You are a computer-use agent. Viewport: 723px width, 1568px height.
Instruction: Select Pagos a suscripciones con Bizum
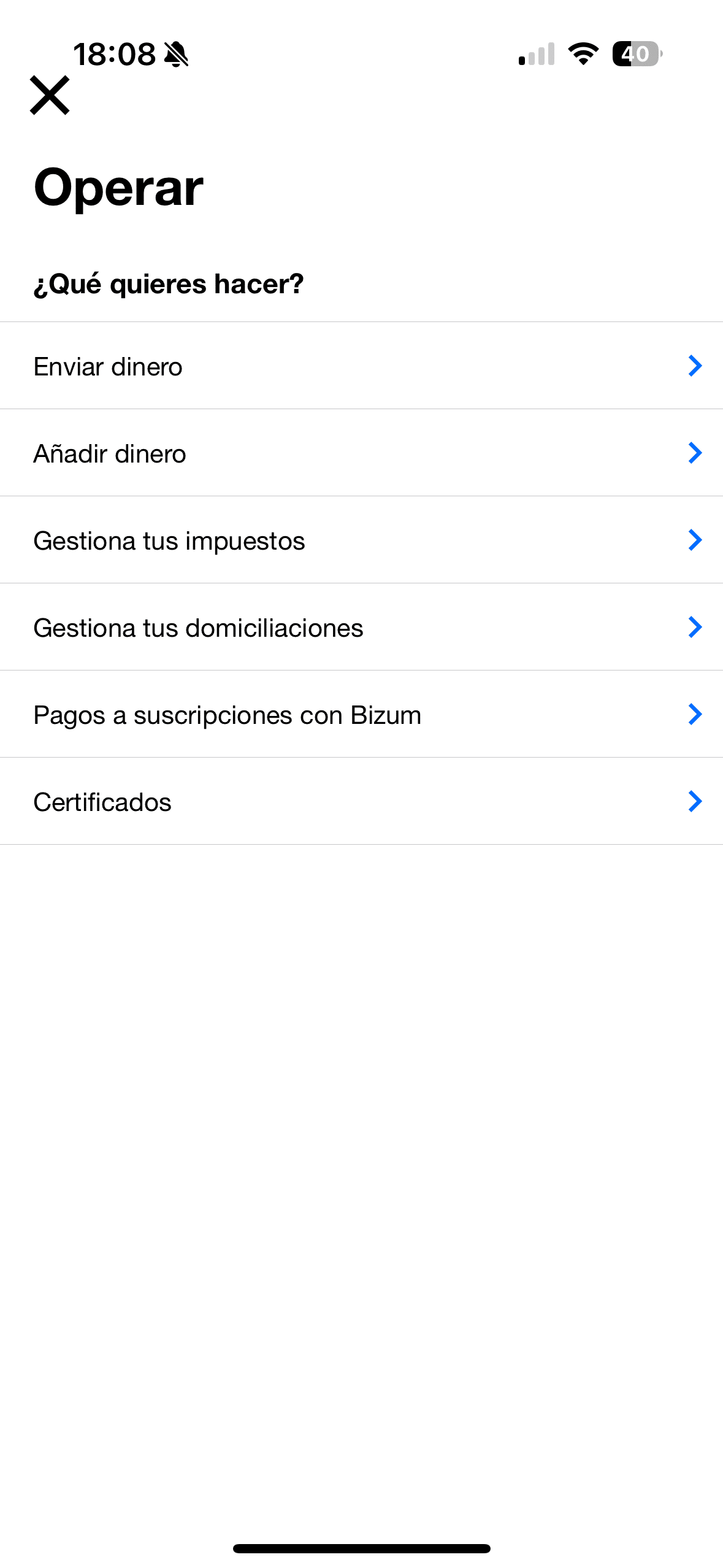pyautogui.click(x=245, y=714)
